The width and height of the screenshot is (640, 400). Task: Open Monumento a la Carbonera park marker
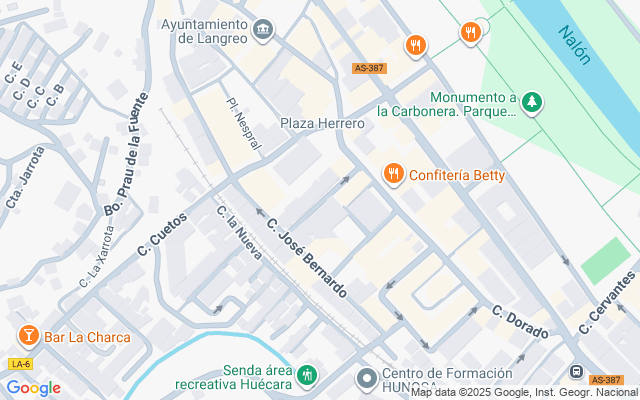533,104
